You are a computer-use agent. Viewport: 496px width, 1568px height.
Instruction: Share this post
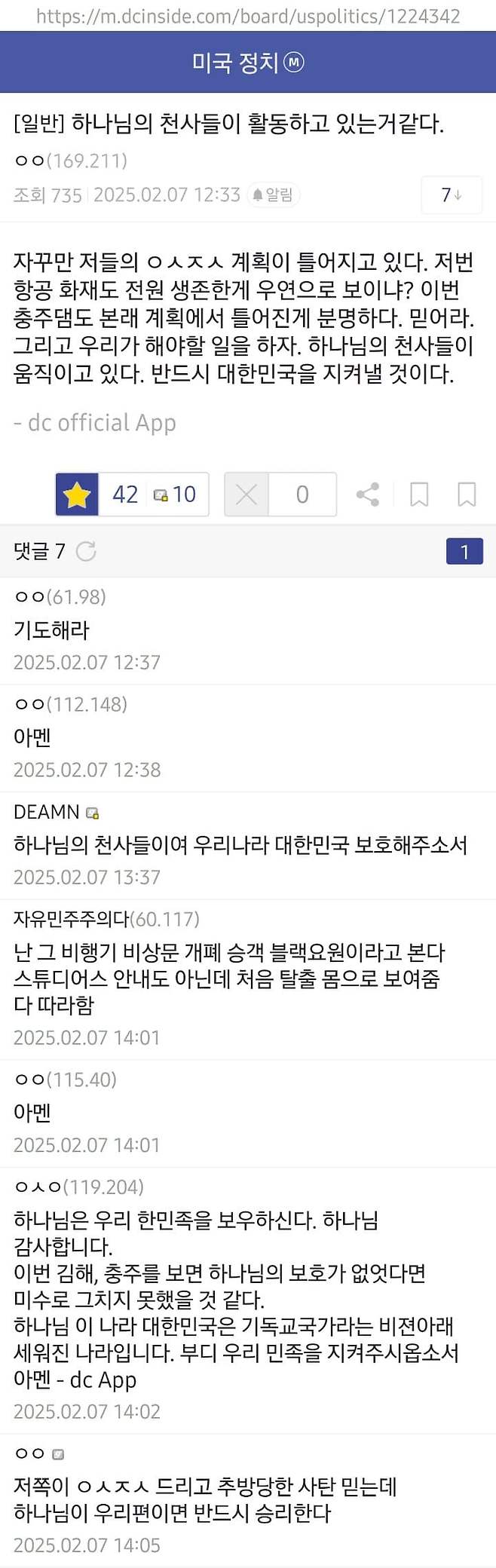pyautogui.click(x=367, y=495)
